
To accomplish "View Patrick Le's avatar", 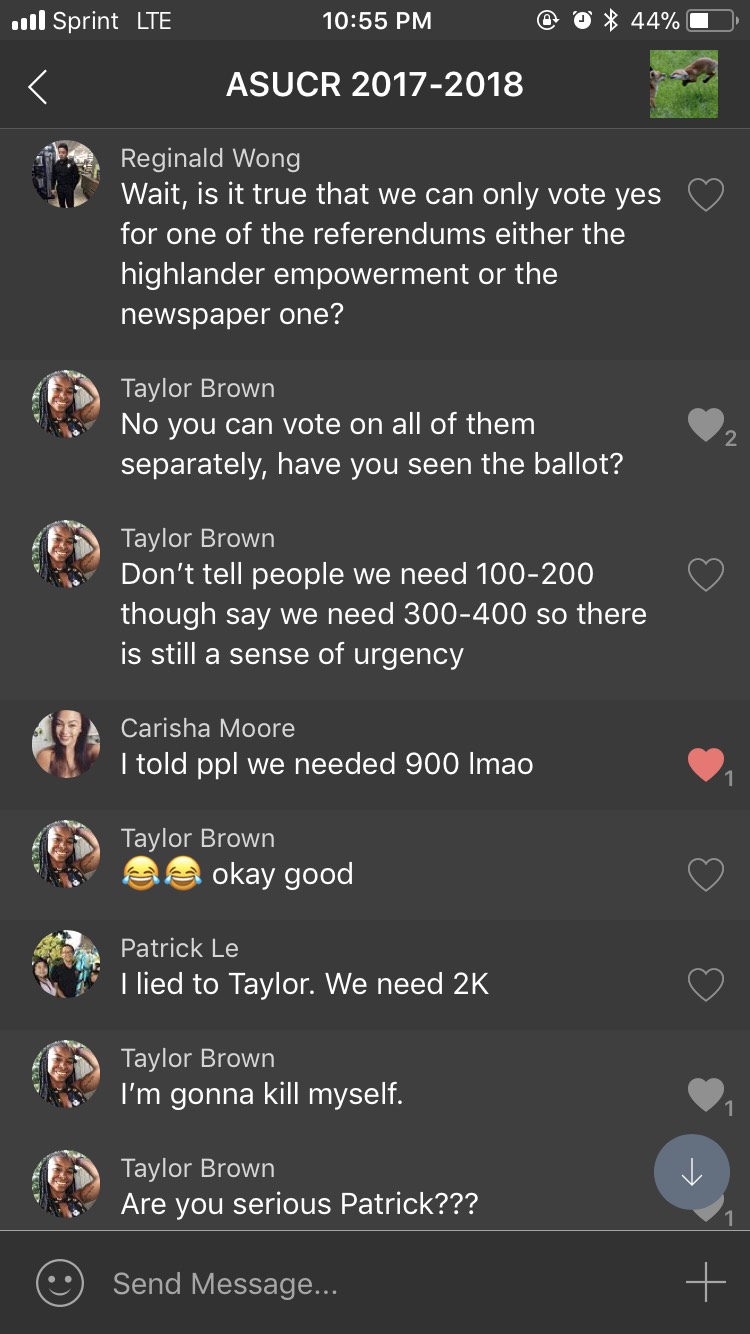I will click(x=66, y=964).
